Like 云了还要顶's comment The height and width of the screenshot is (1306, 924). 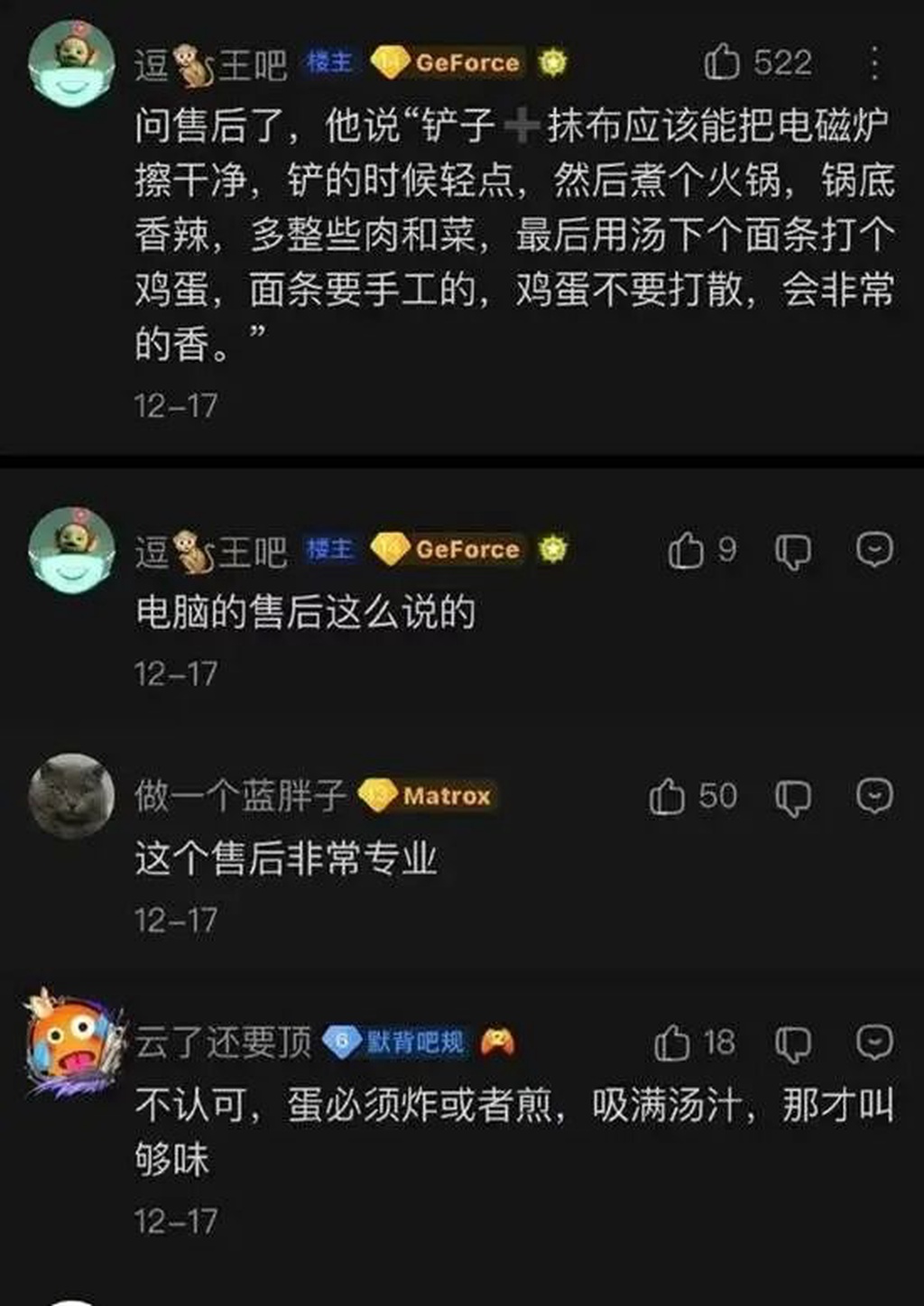(672, 1042)
